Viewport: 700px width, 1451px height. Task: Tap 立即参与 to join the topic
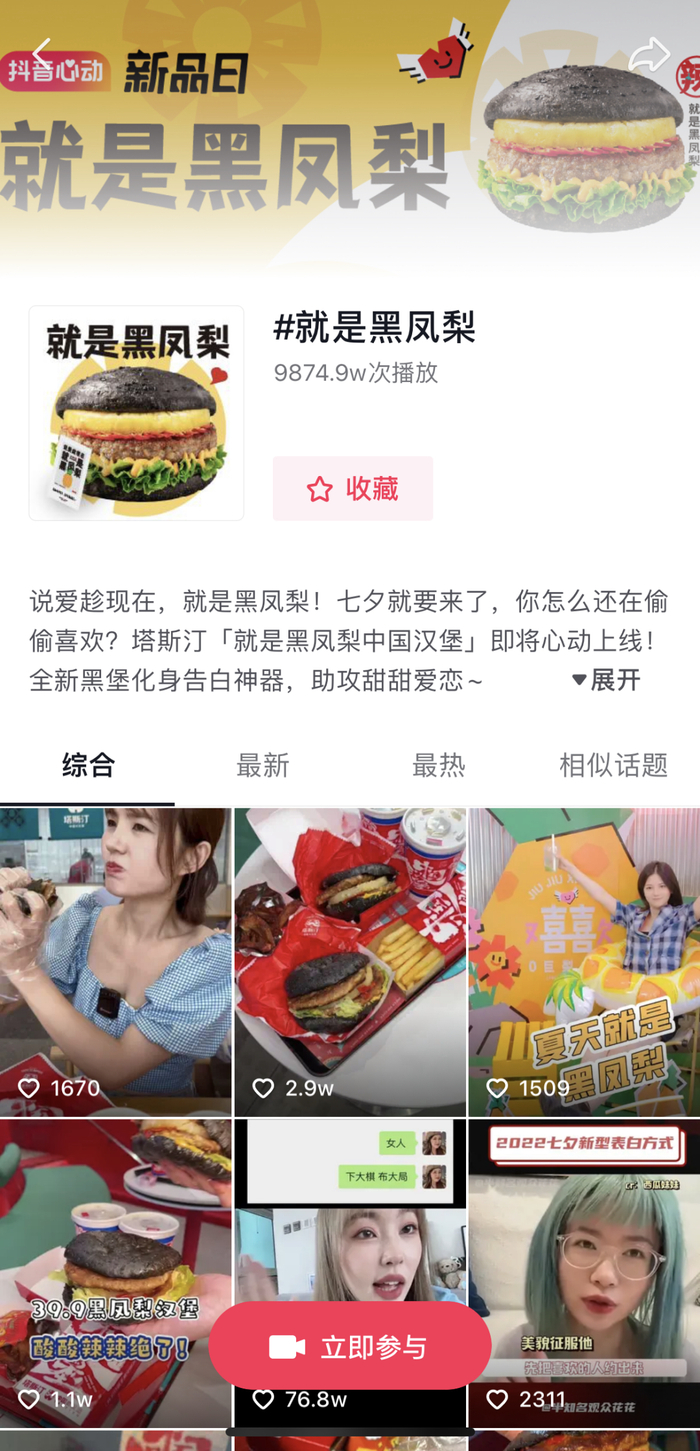[x=350, y=1346]
